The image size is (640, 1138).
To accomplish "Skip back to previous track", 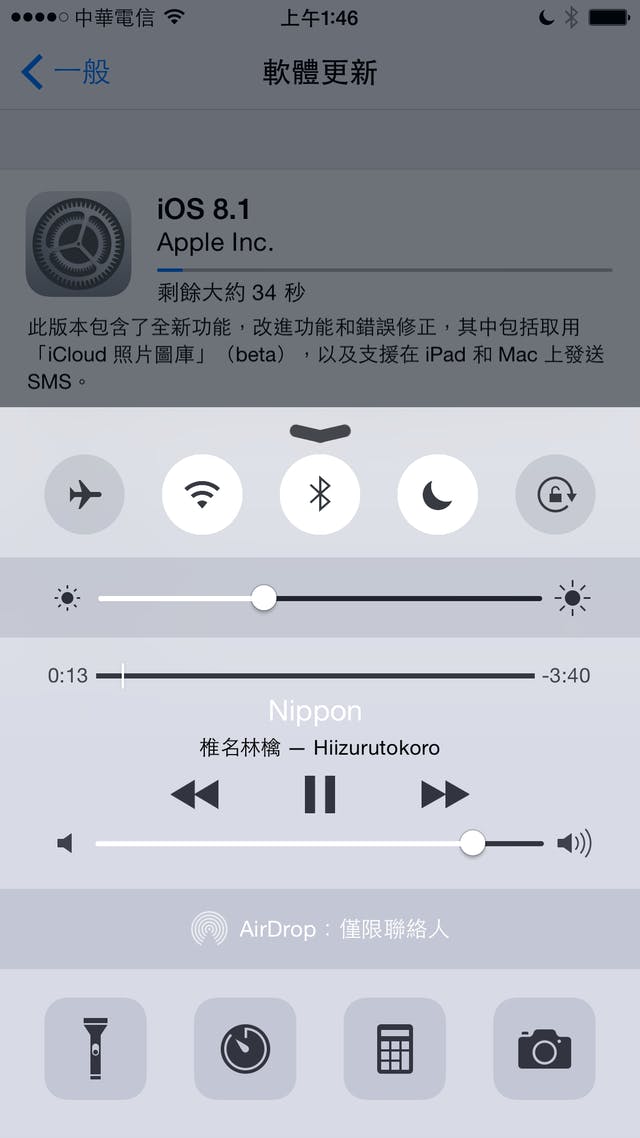I will pyautogui.click(x=195, y=795).
